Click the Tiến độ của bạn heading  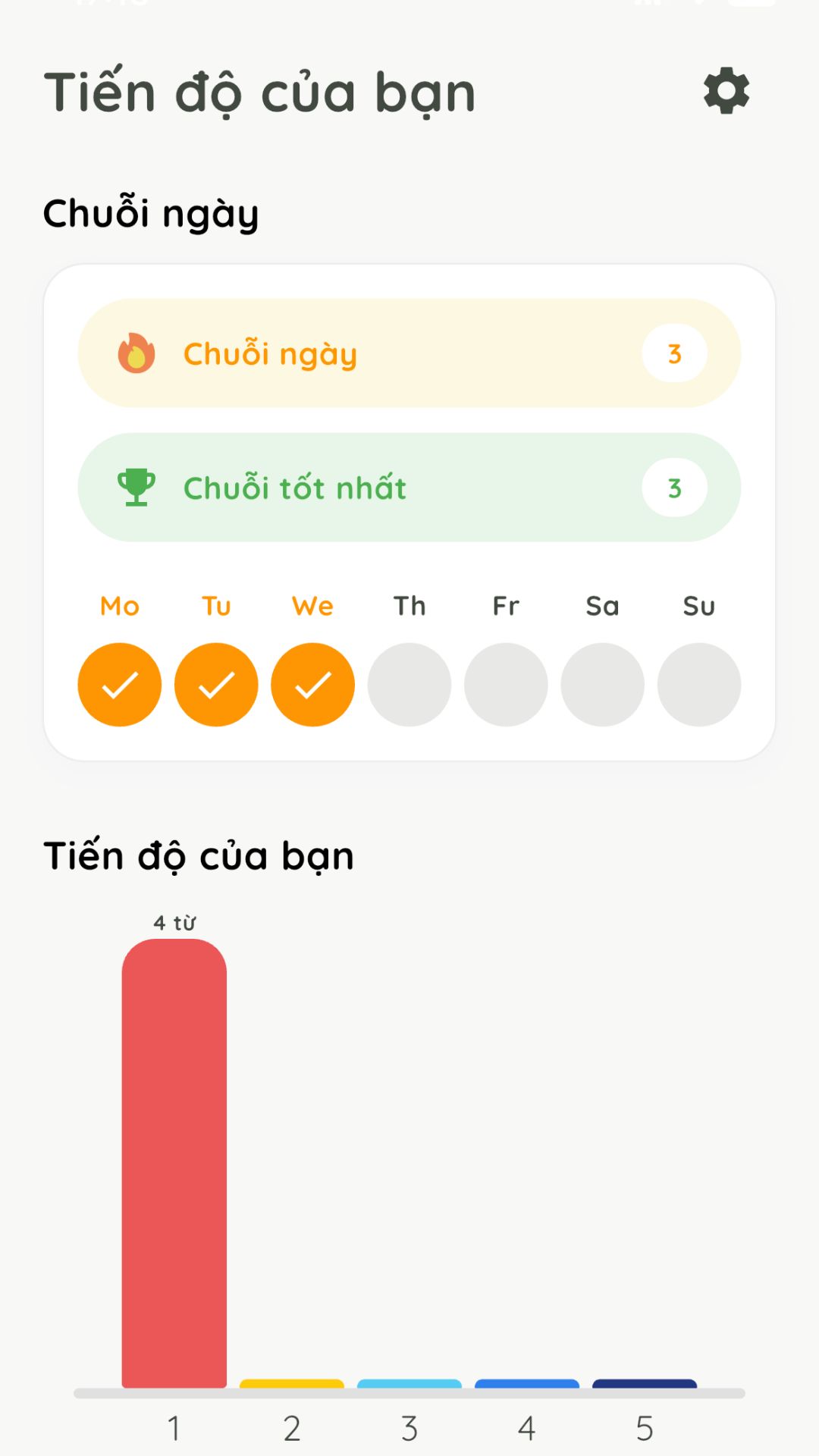click(x=197, y=855)
